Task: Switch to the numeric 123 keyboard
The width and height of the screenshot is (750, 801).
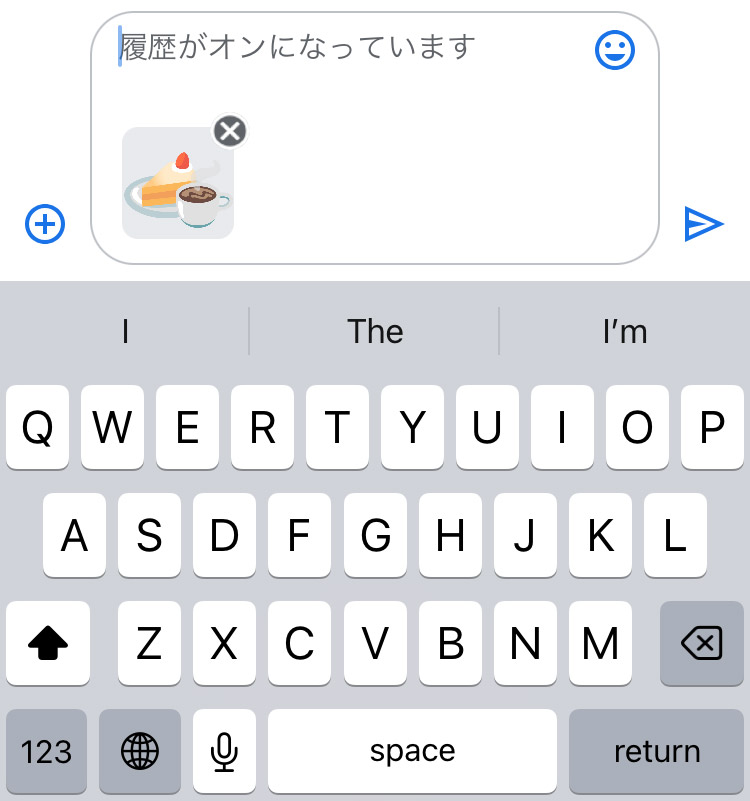Action: pos(47,751)
